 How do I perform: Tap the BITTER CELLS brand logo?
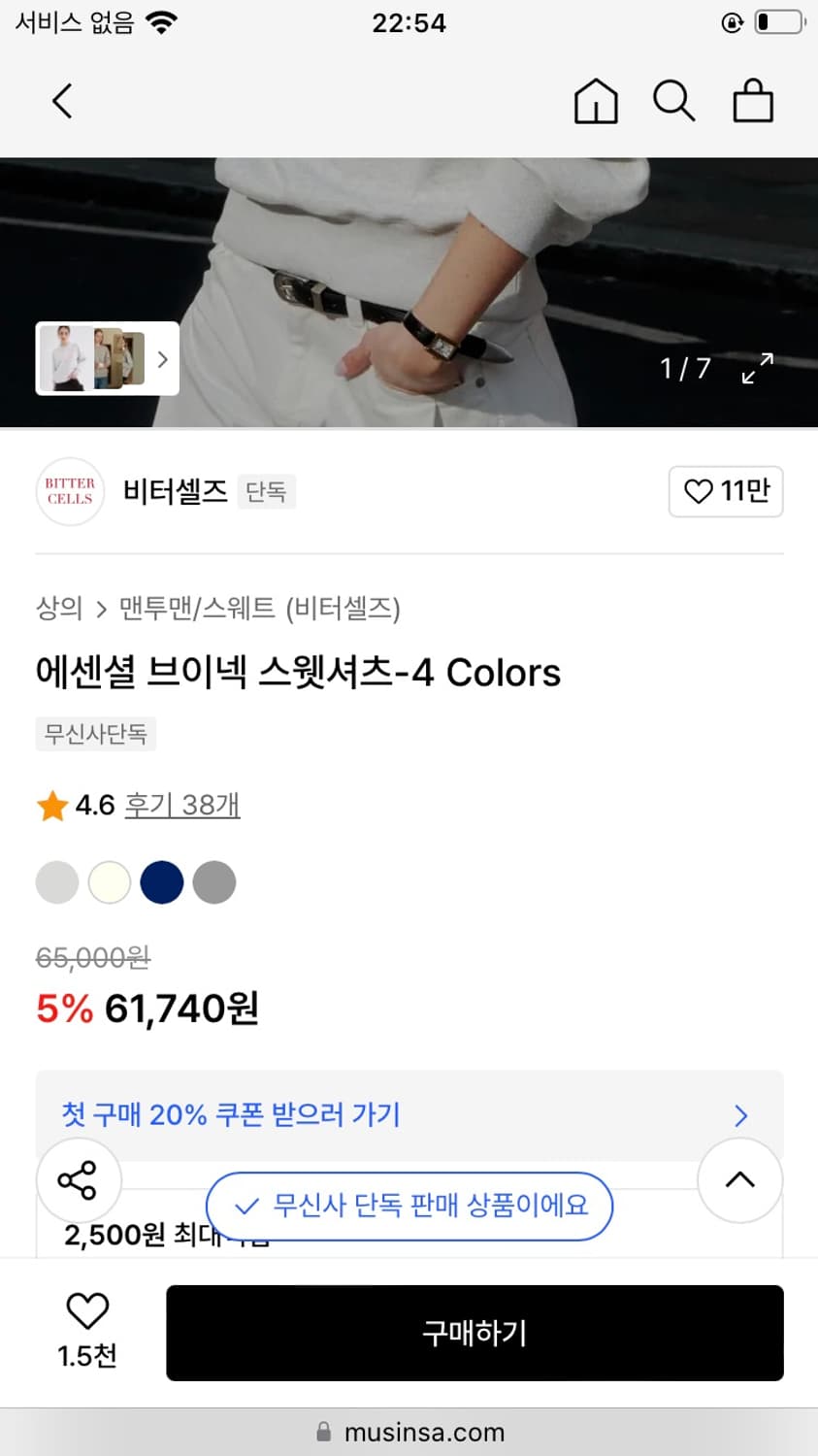point(69,492)
